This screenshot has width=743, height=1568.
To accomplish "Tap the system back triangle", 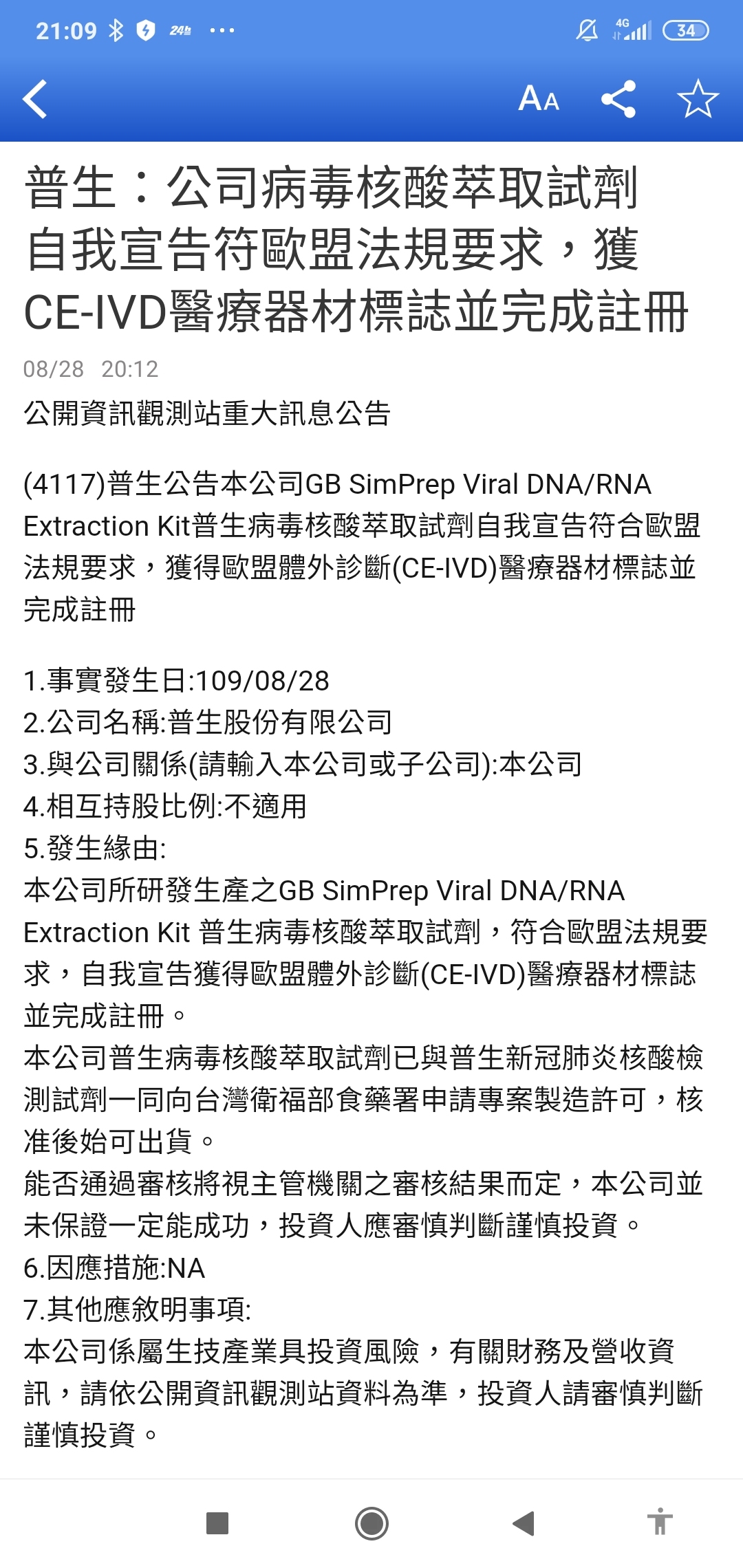I will [x=524, y=1523].
